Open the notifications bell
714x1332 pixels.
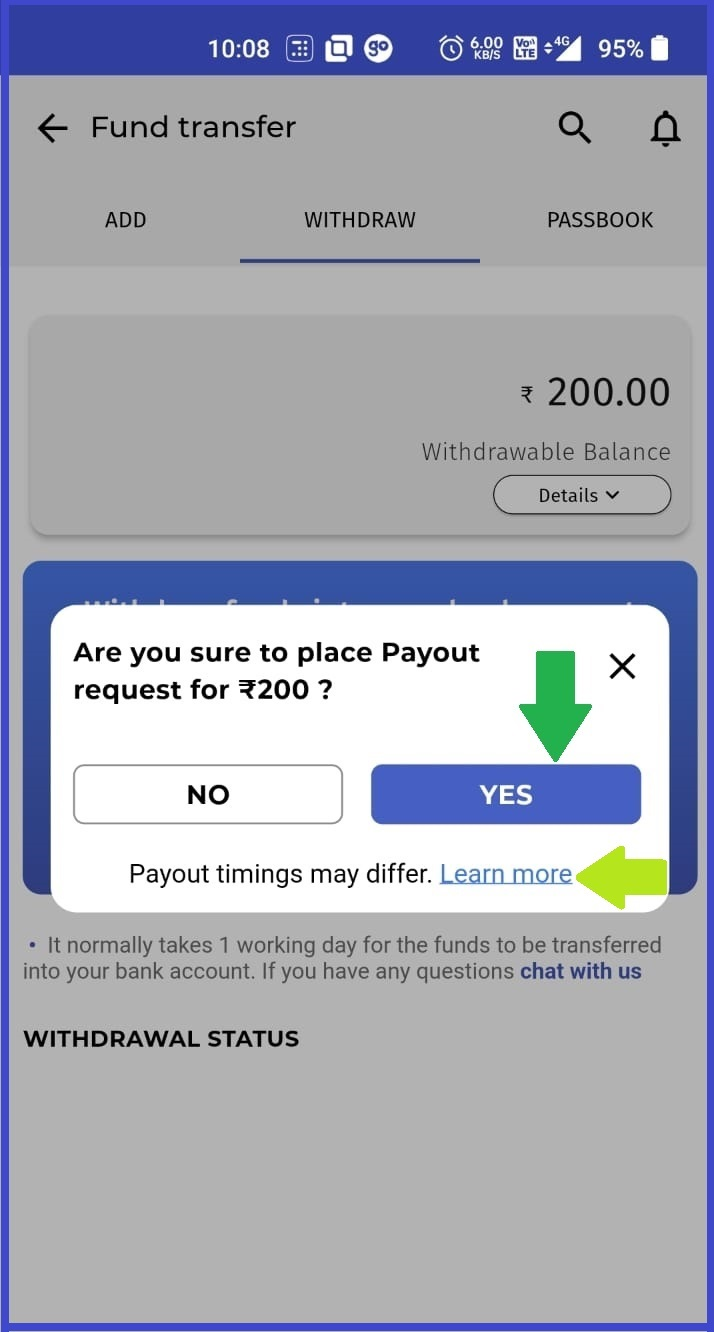pyautogui.click(x=665, y=128)
